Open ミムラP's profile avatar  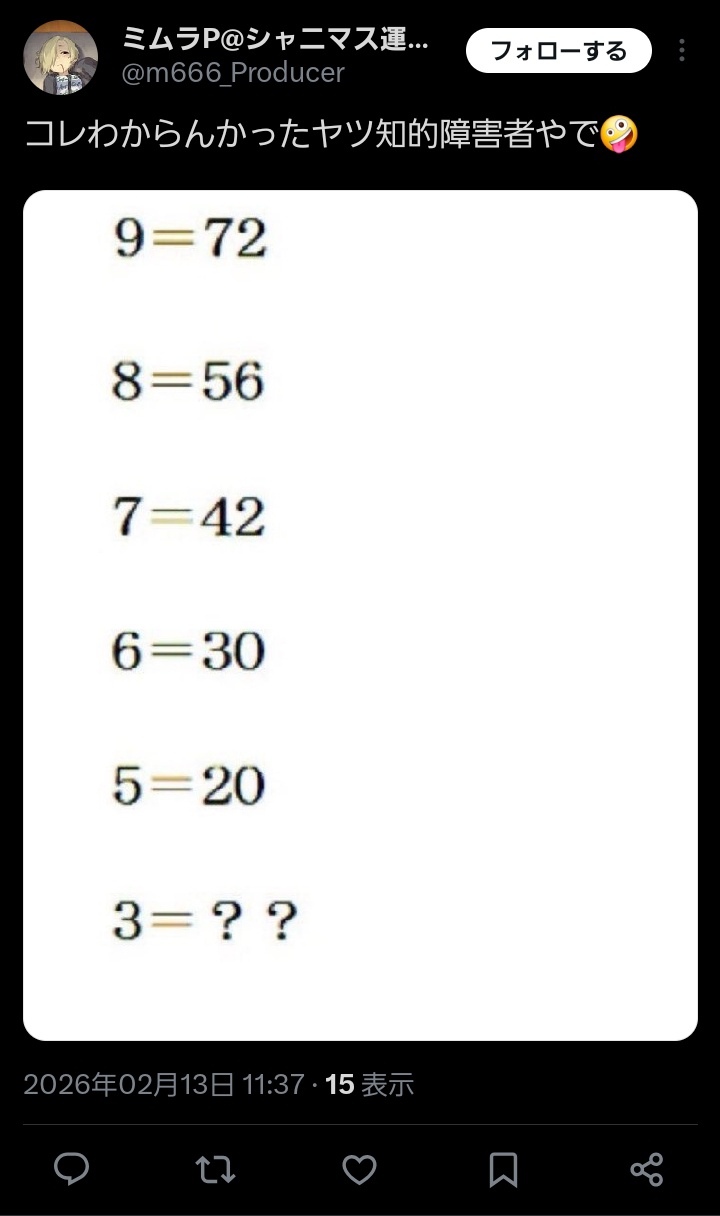pyautogui.click(x=60, y=57)
